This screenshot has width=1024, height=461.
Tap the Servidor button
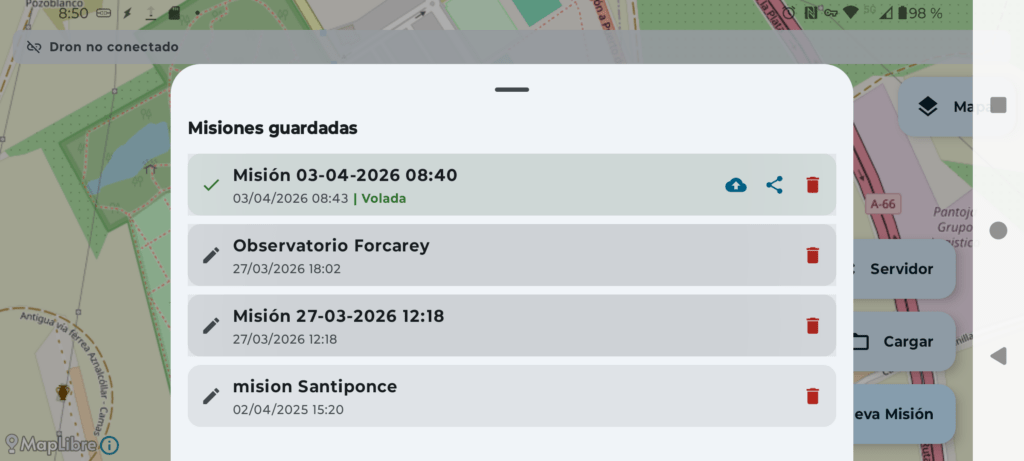pyautogui.click(x=902, y=269)
